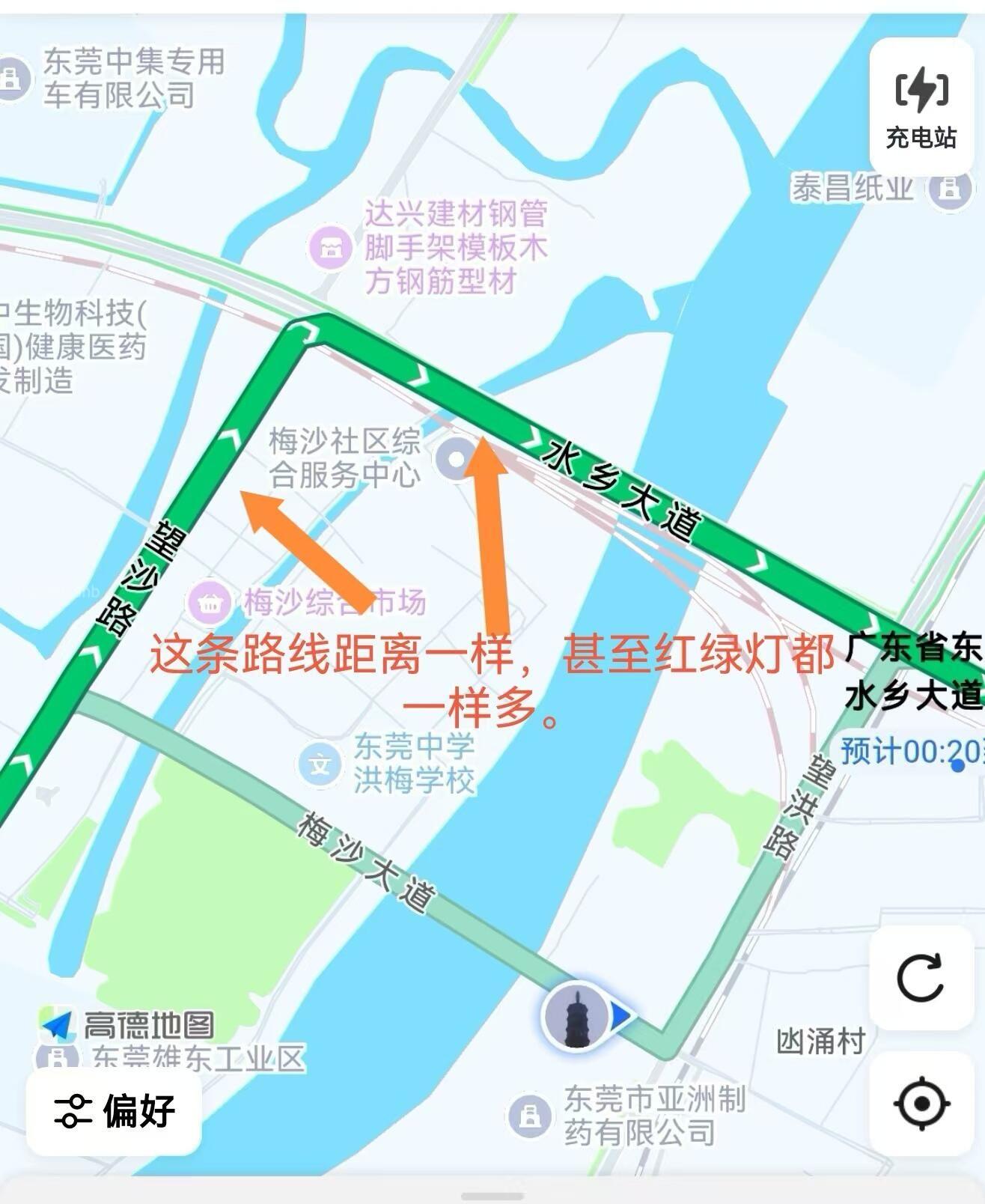The height and width of the screenshot is (1204, 985).
Task: Open the 泰昌纸业 place marker
Action: click(x=949, y=188)
